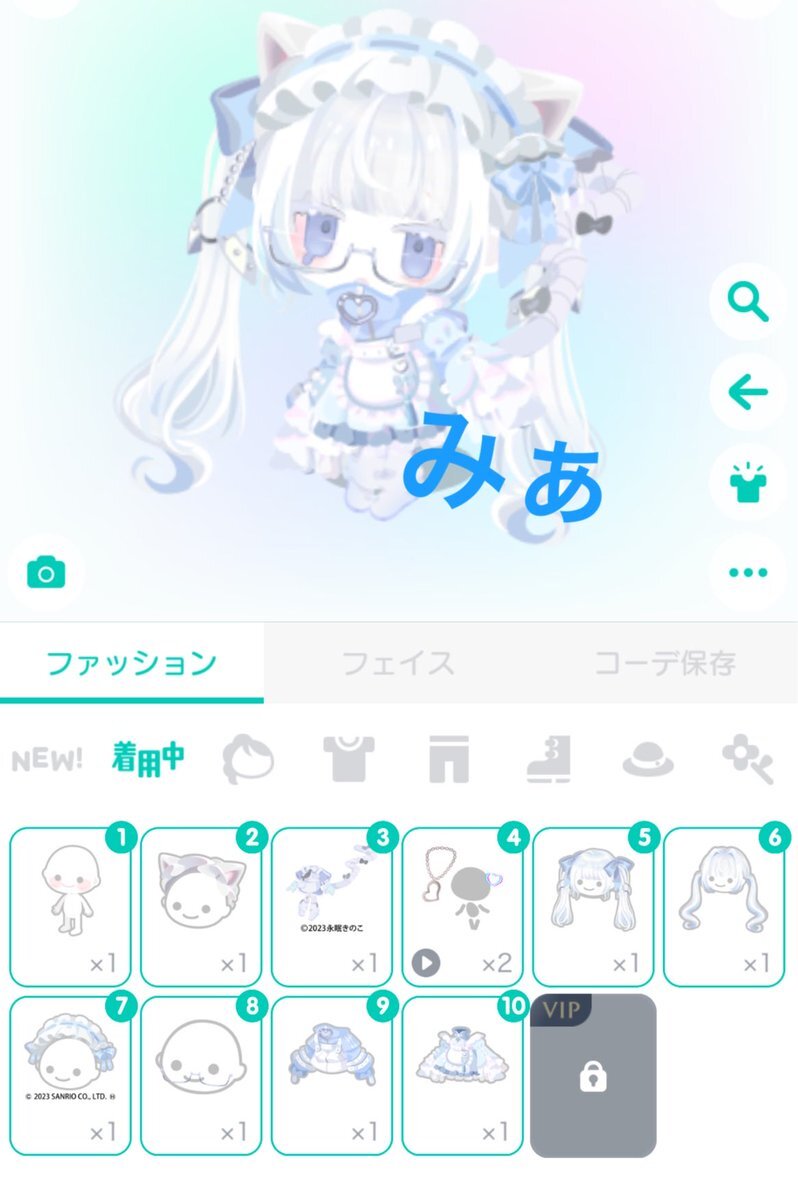
Task: Select item 6, the twin tail hair
Action: [724, 907]
